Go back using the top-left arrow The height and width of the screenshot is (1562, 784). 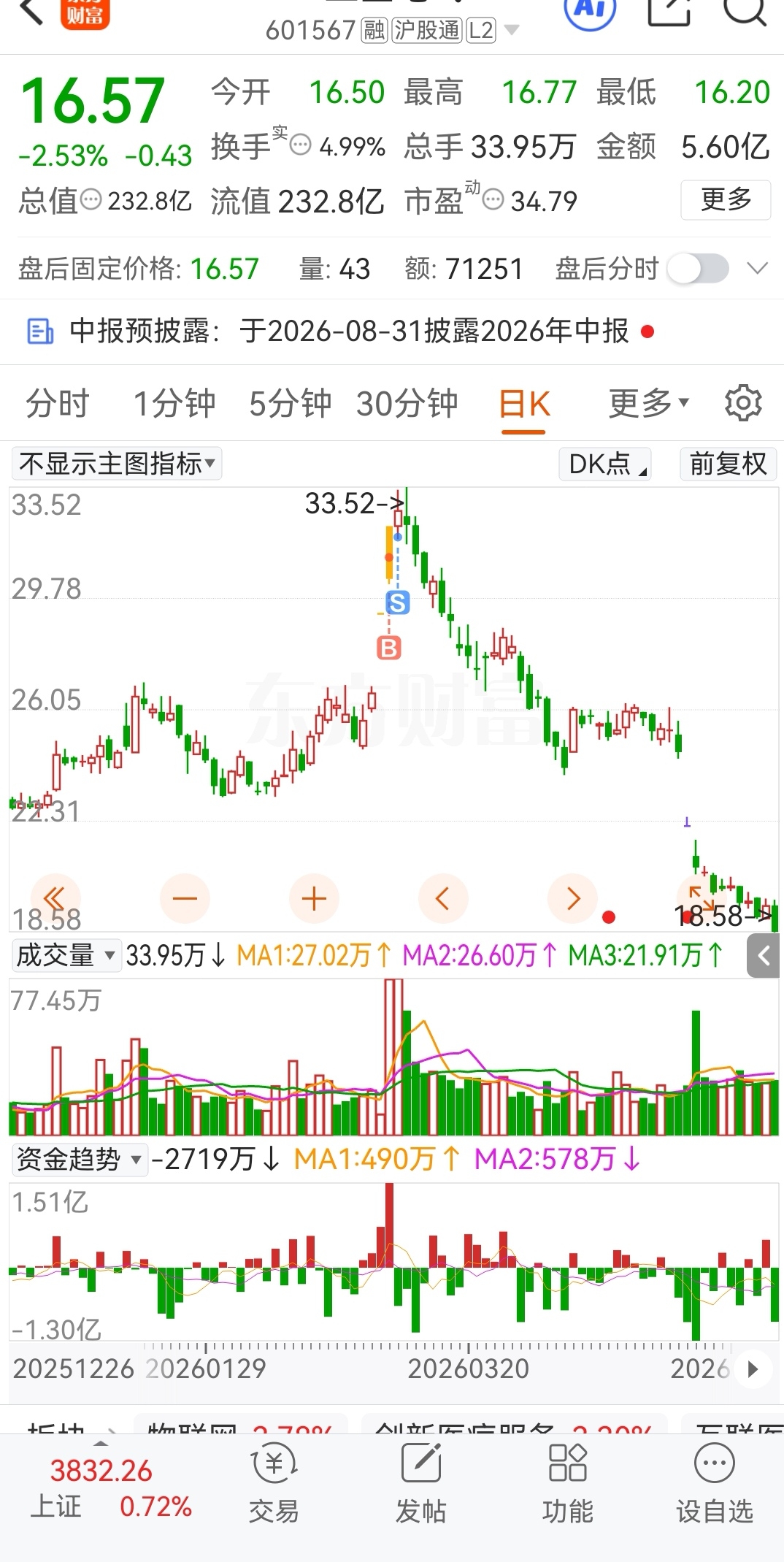click(31, 10)
